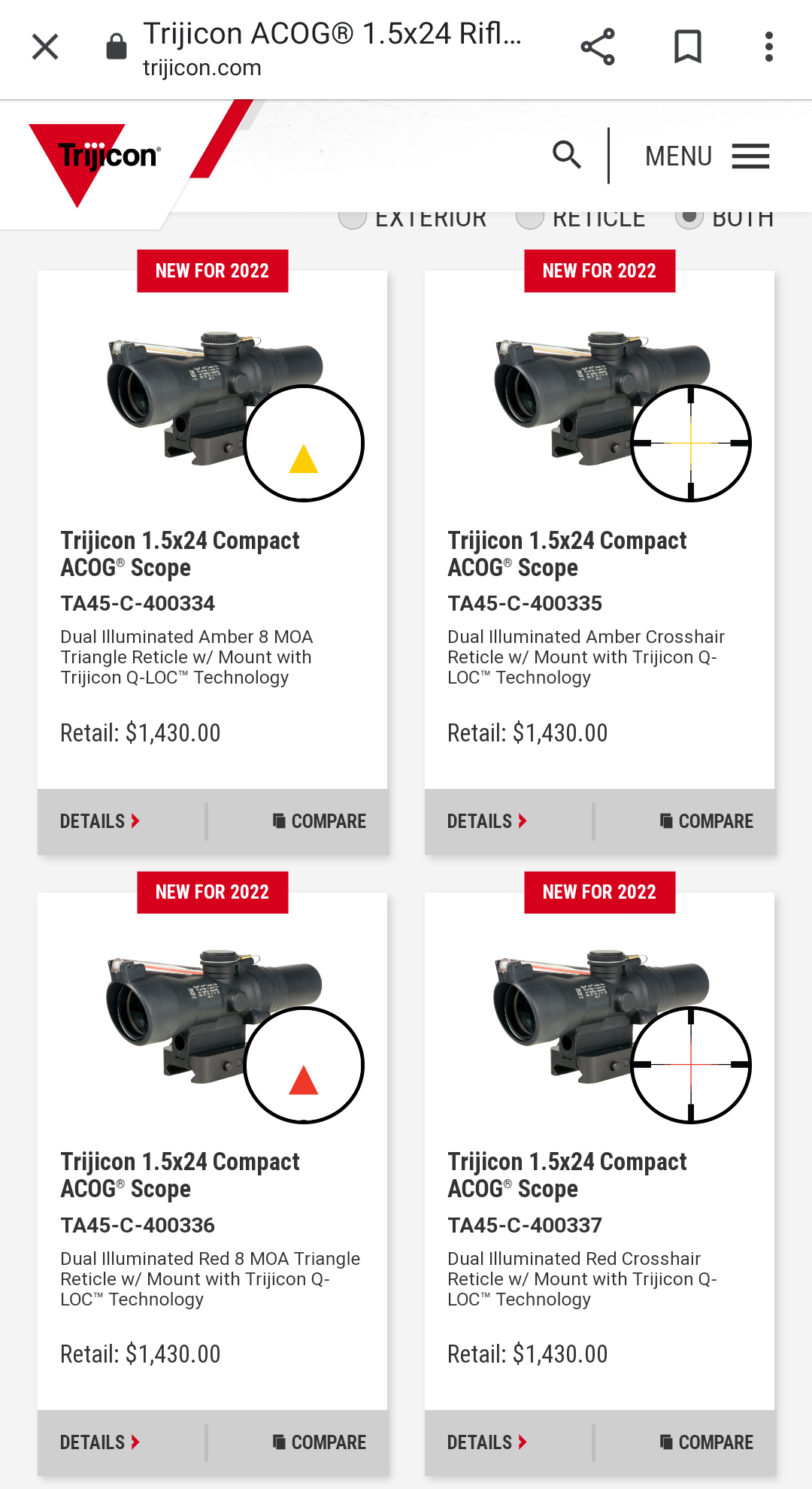This screenshot has width=812, height=1489.
Task: Share this Trijicon page
Action: (598, 47)
